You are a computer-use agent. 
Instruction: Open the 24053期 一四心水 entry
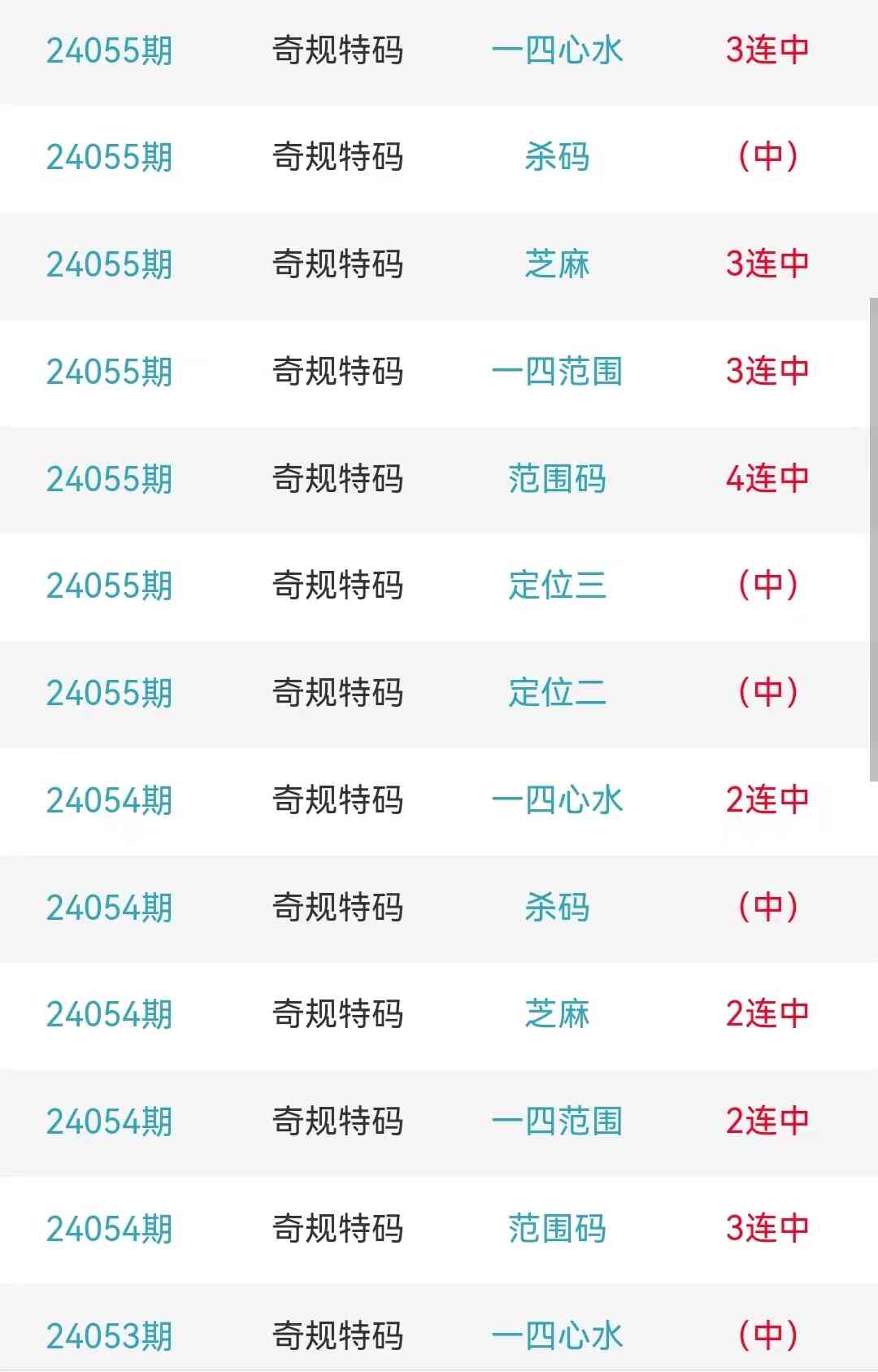pyautogui.click(x=557, y=1335)
